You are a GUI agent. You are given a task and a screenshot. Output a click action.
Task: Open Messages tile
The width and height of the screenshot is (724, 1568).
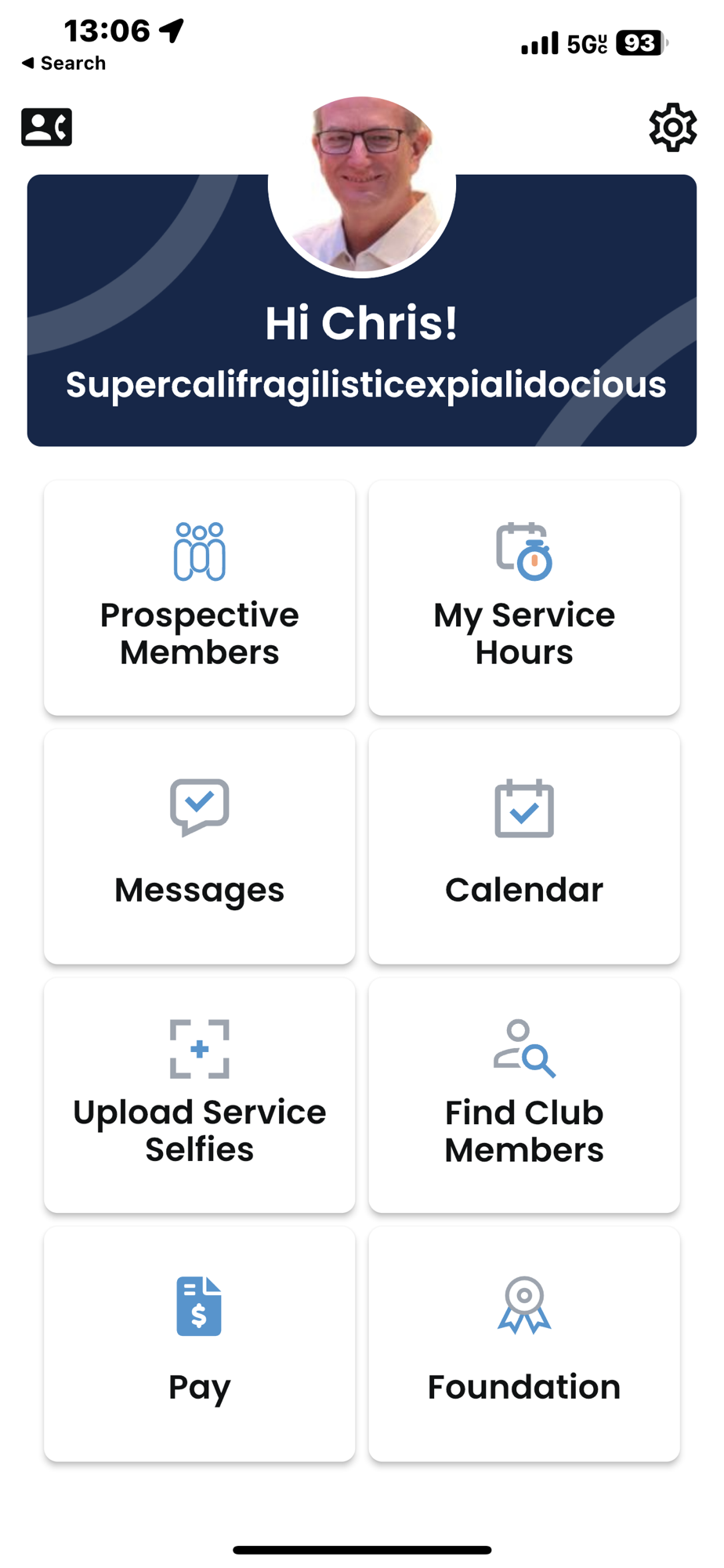coord(200,847)
